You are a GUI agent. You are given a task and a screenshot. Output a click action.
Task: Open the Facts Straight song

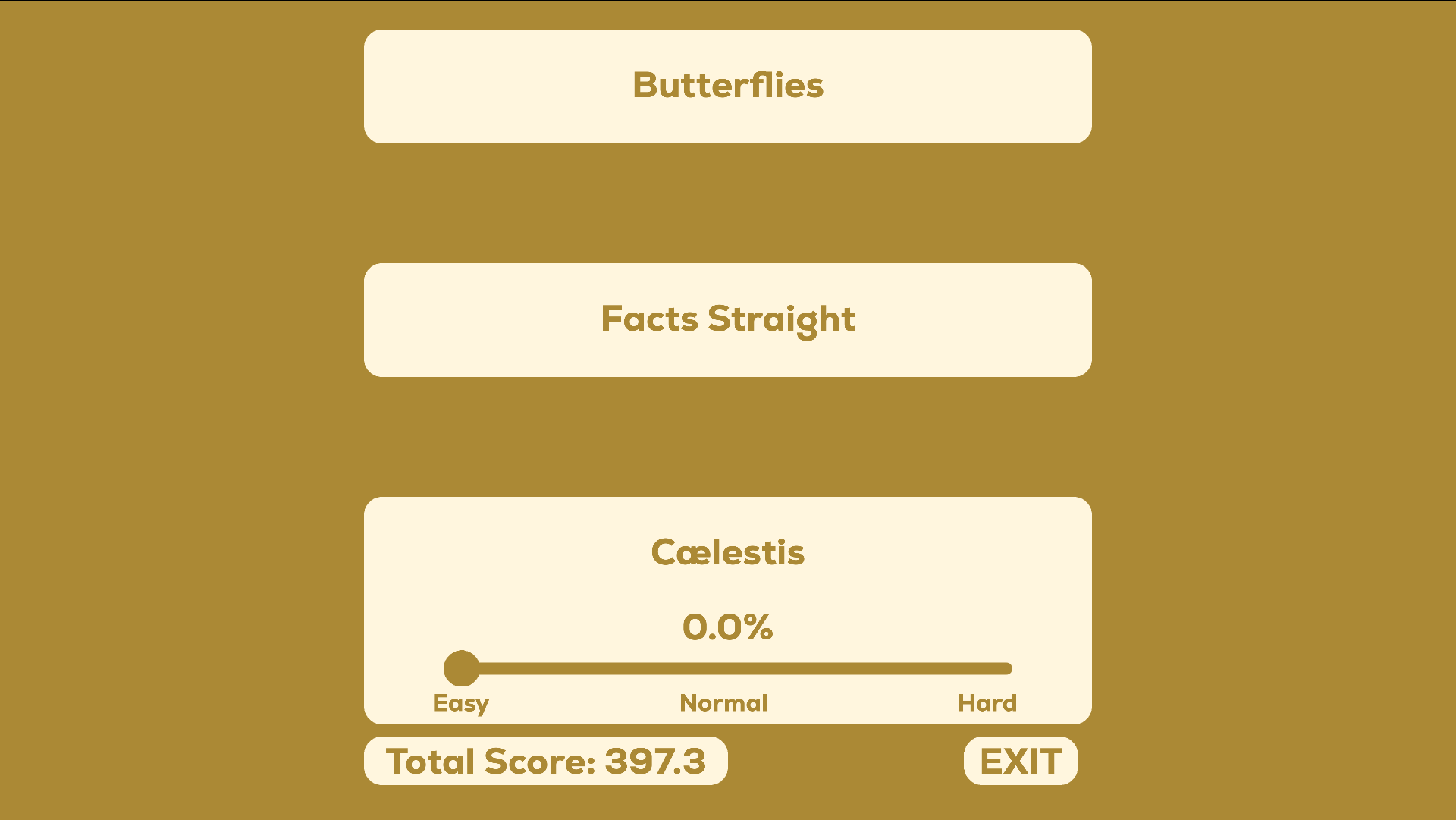[728, 319]
